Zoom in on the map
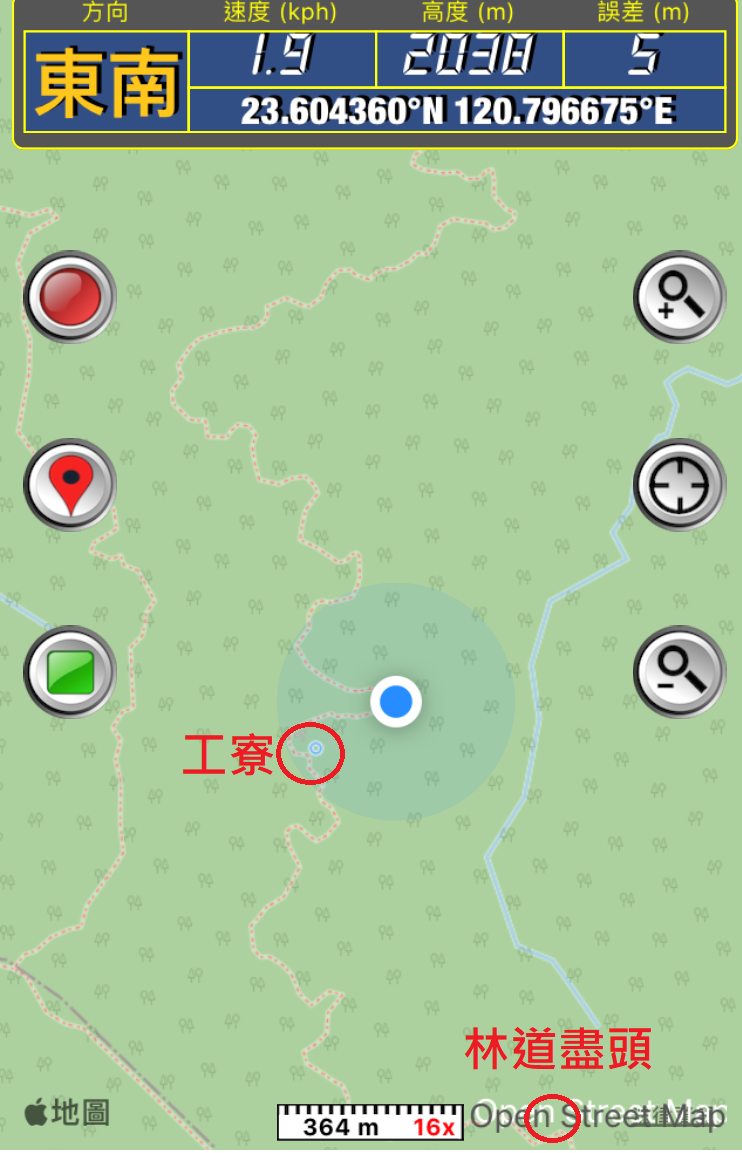The width and height of the screenshot is (742, 1153). tap(680, 297)
